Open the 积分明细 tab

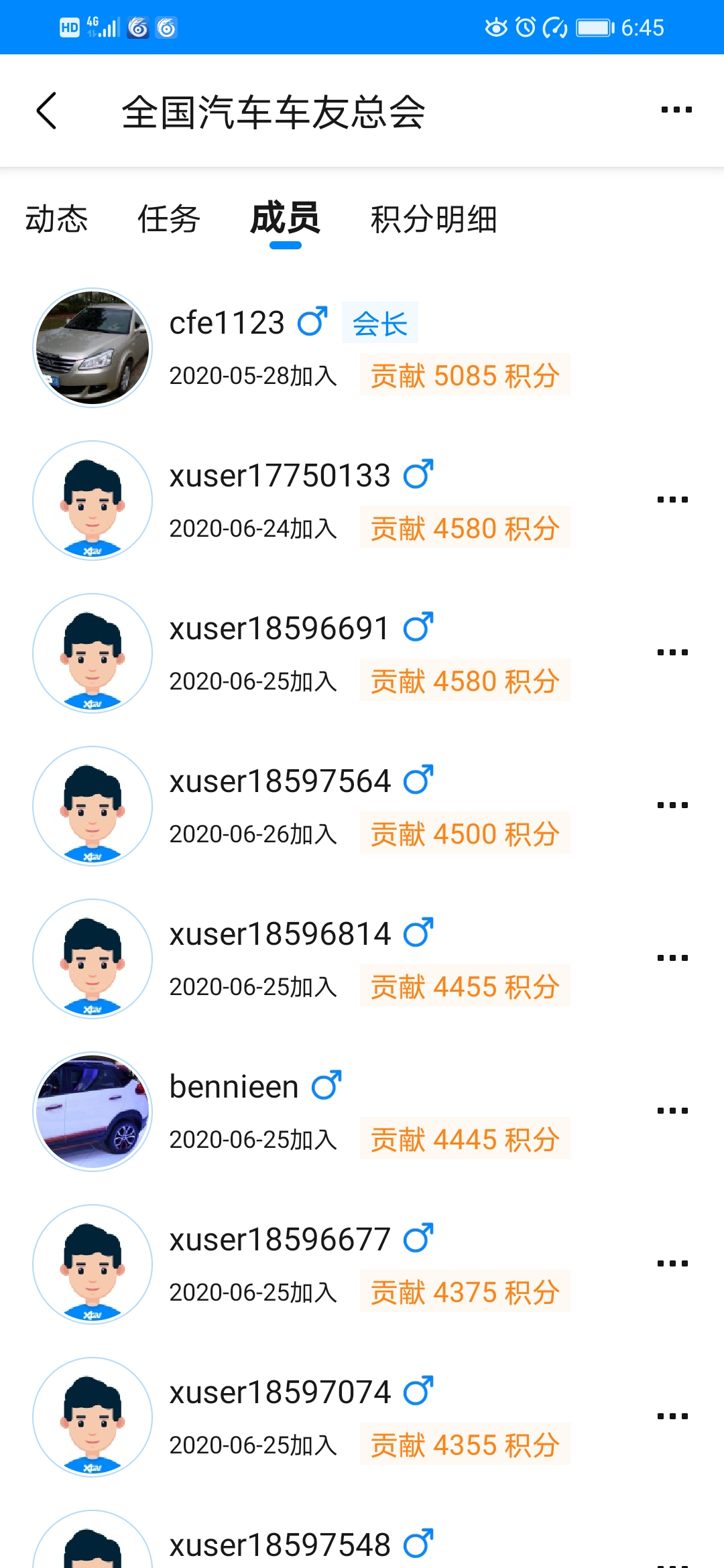(432, 221)
